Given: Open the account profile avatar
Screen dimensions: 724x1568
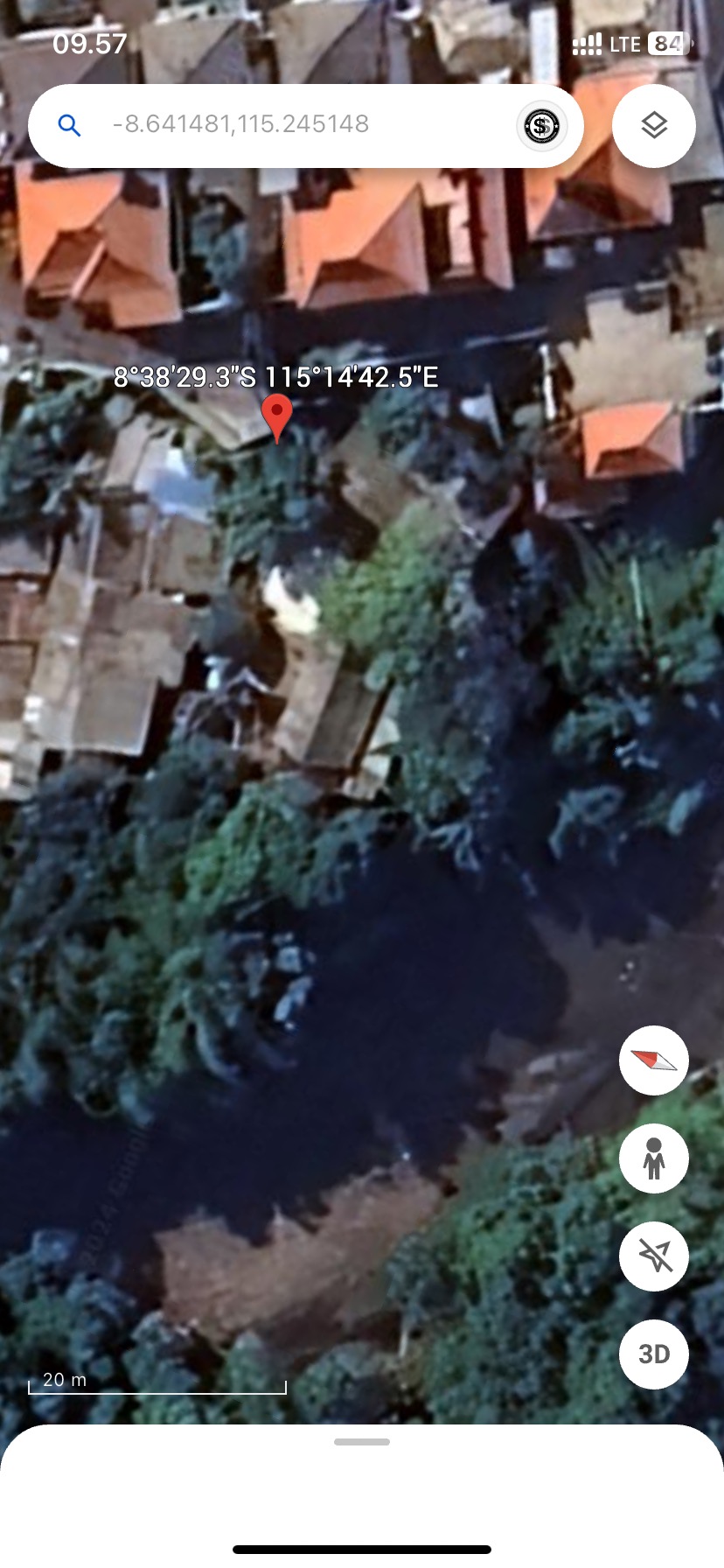Looking at the screenshot, I should pos(542,126).
